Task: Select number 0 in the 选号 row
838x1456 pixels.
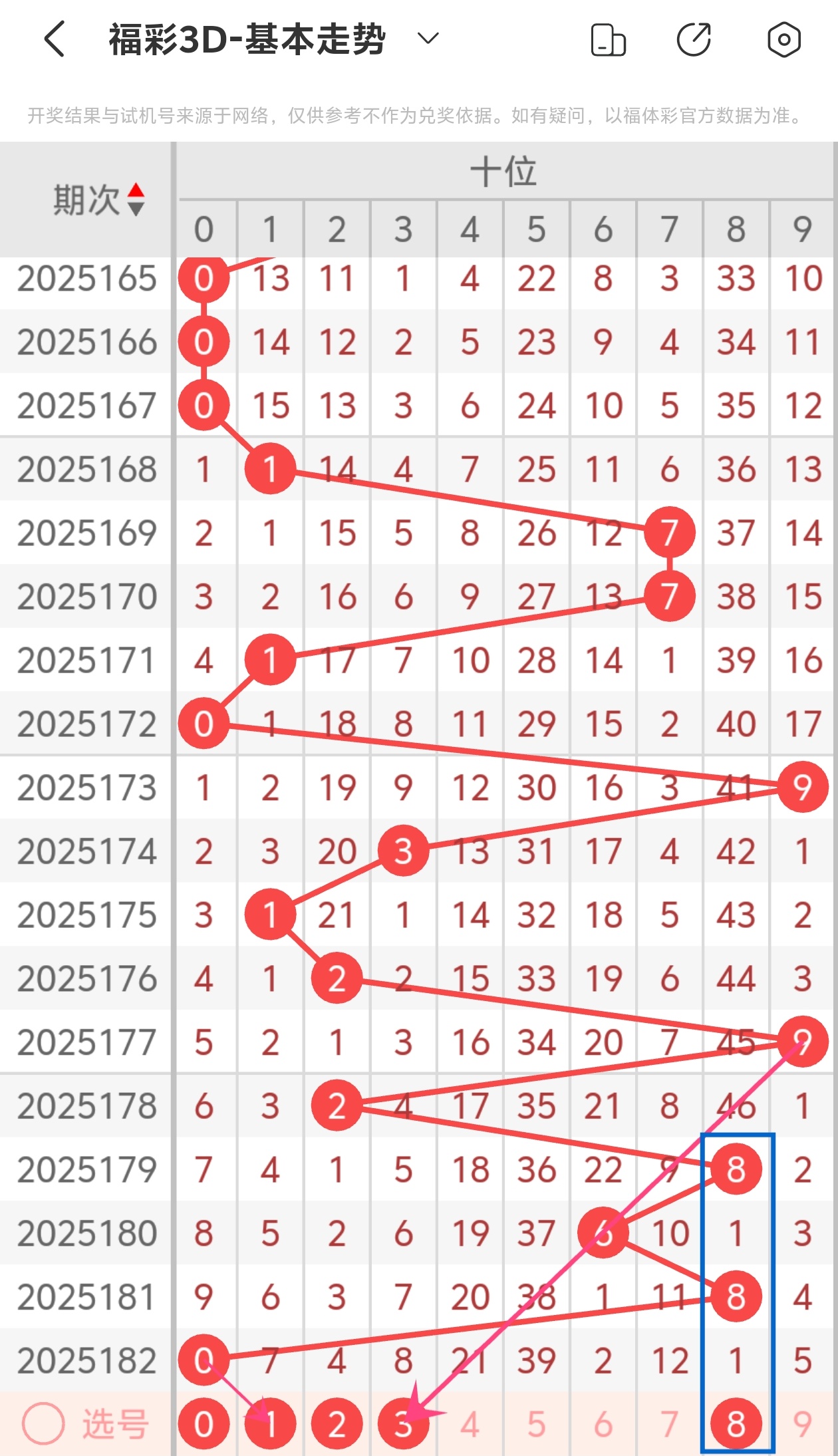Action: [204, 1424]
